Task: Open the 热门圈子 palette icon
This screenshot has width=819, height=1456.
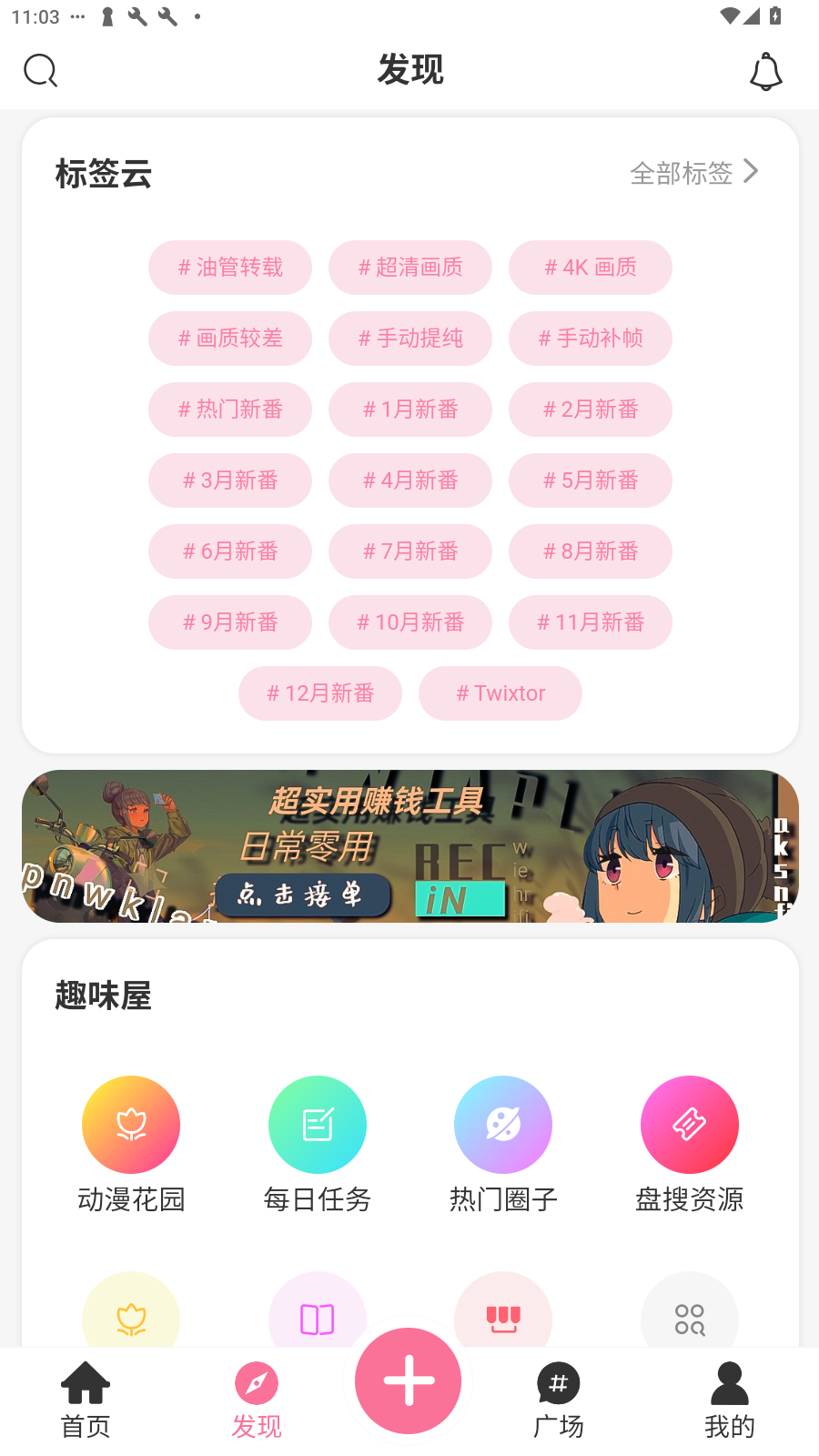Action: (503, 1125)
